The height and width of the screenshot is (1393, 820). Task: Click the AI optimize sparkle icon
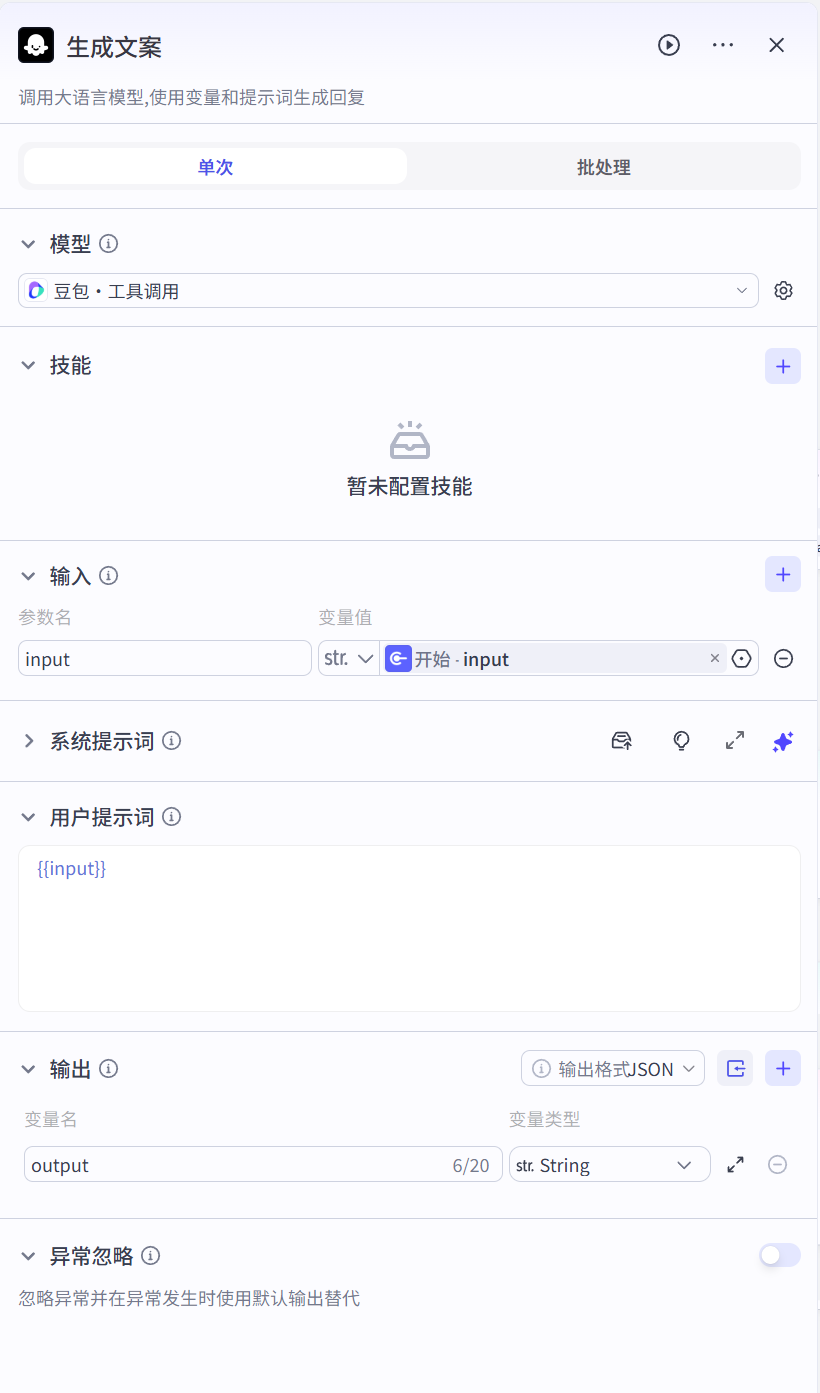point(783,741)
